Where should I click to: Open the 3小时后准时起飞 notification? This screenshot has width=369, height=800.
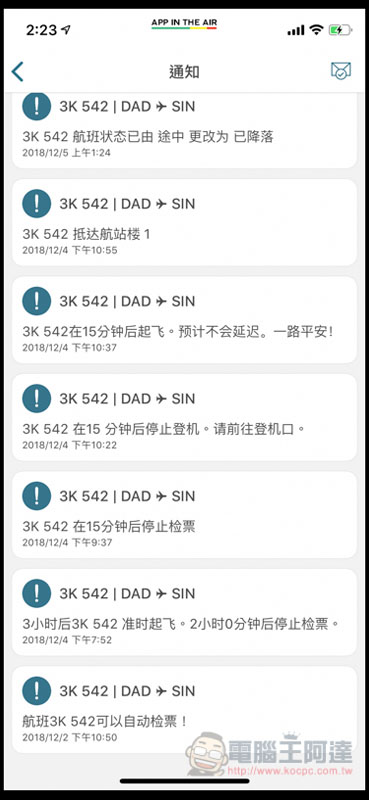click(x=184, y=612)
